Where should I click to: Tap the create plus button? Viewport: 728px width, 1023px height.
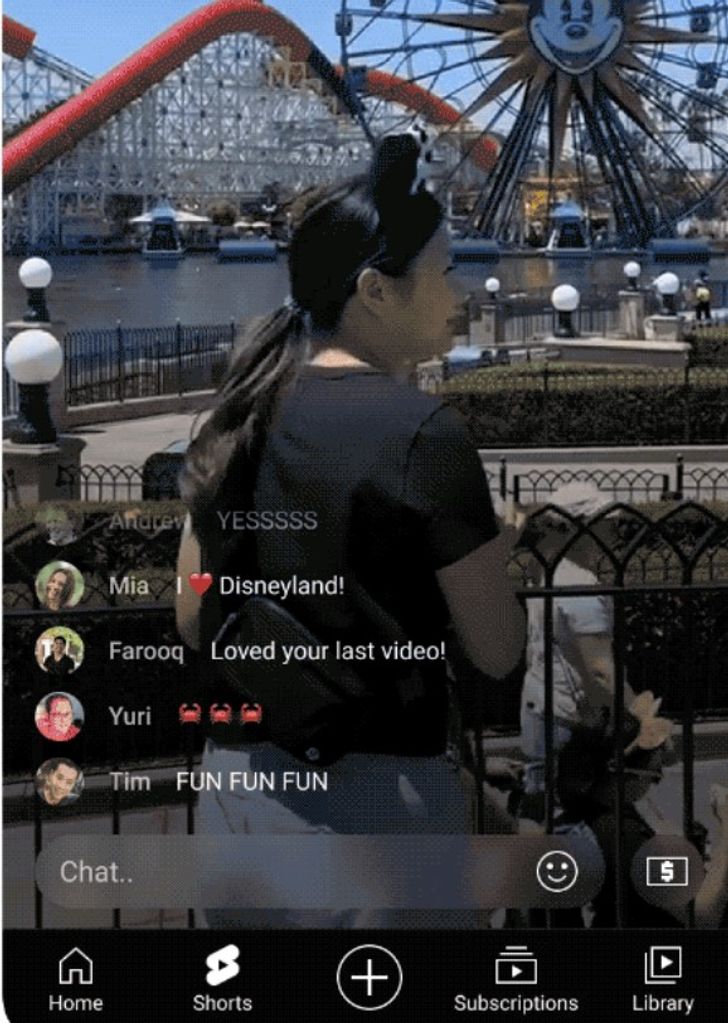point(369,977)
